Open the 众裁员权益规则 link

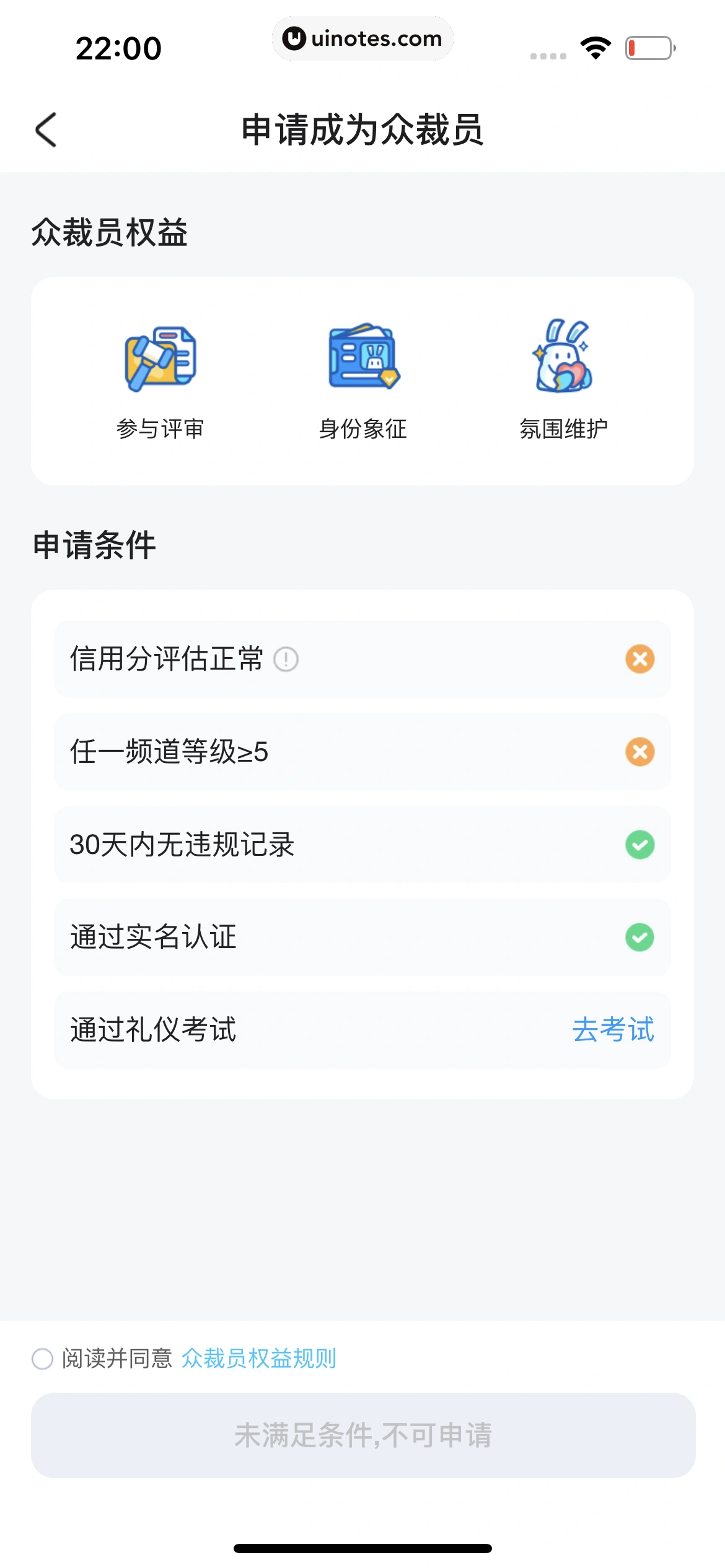click(x=258, y=1359)
